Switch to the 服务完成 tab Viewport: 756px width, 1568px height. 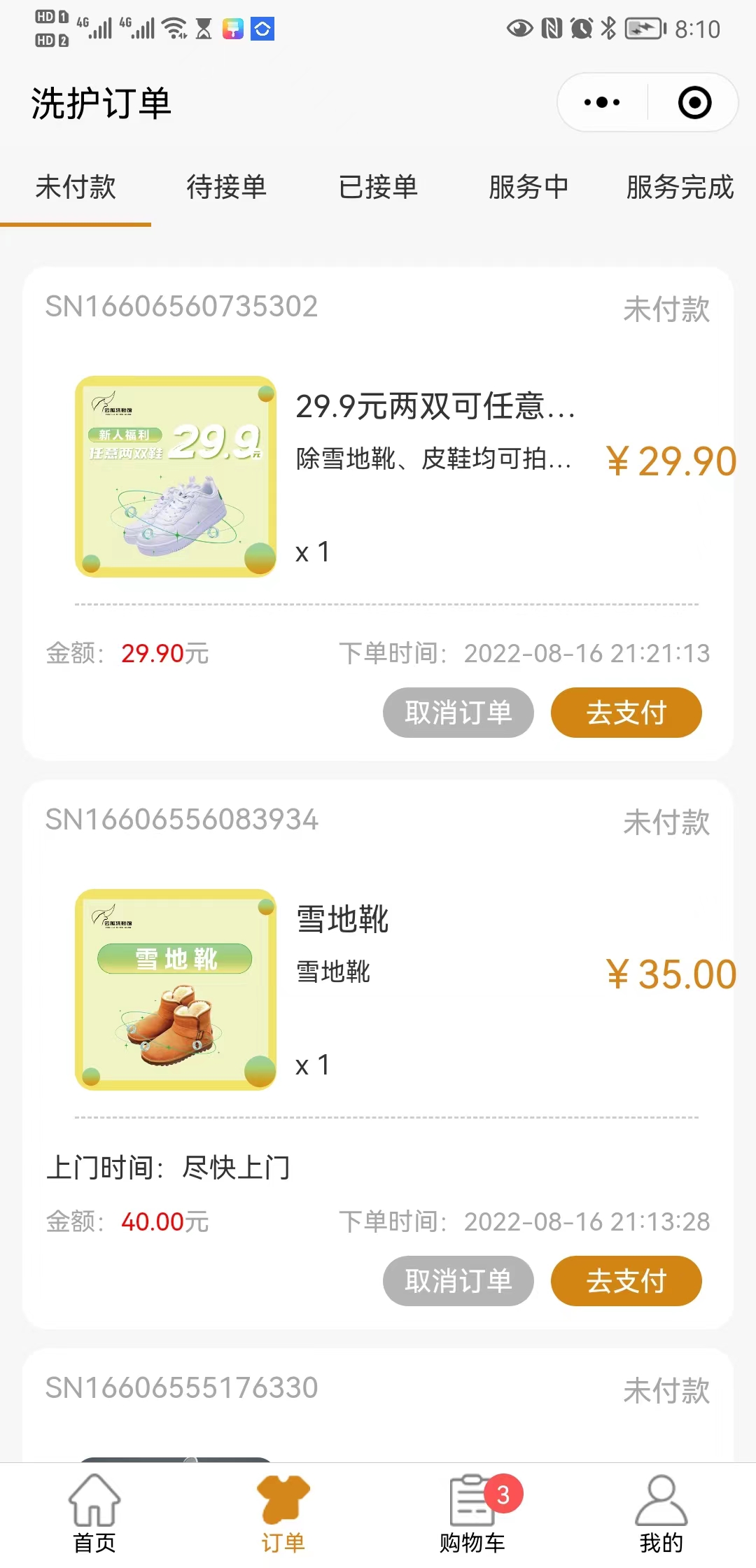680,188
